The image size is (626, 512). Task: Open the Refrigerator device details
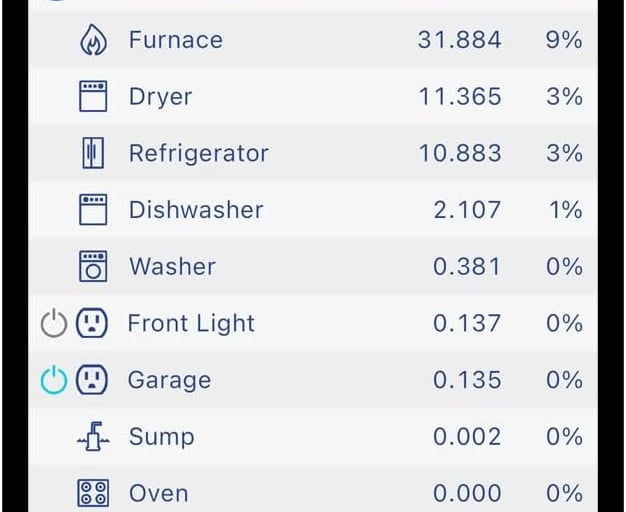[x=198, y=154]
